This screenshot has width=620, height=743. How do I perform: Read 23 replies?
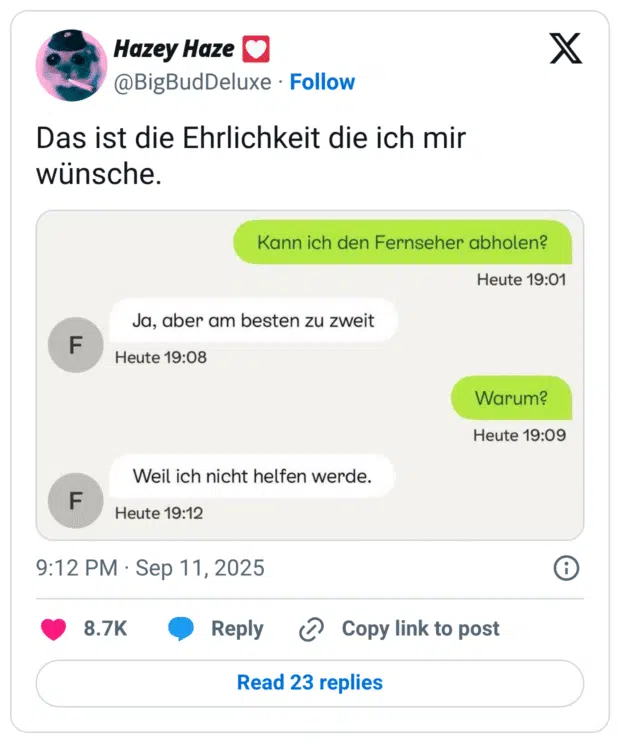point(309,683)
